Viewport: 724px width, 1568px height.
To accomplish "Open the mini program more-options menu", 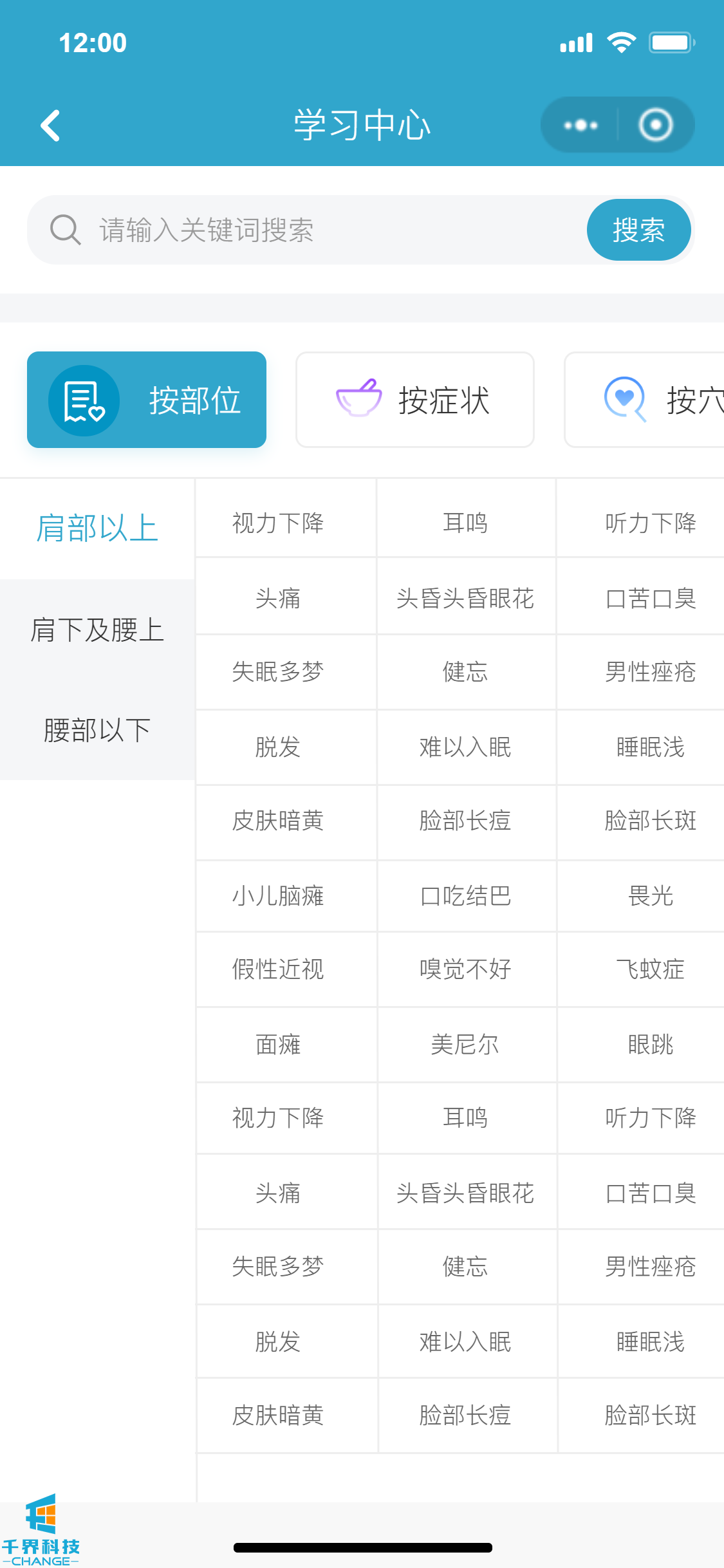I will click(x=580, y=125).
